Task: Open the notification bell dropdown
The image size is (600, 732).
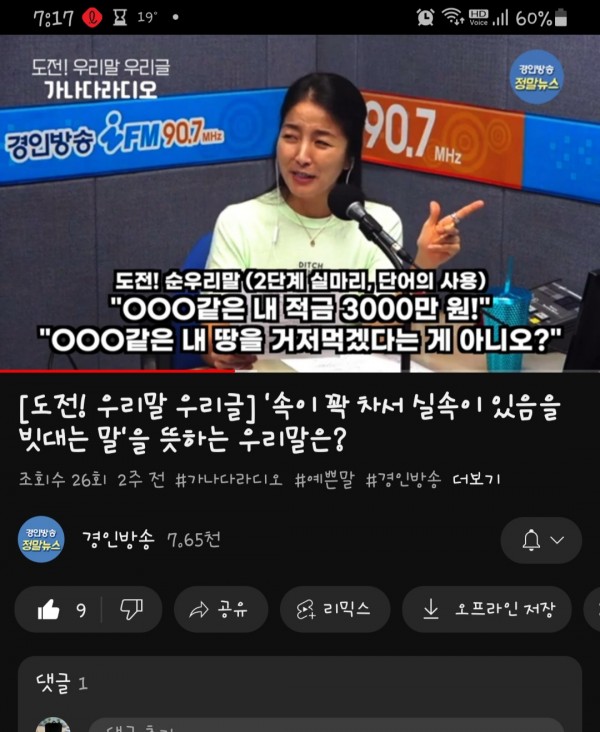Action: pos(542,540)
